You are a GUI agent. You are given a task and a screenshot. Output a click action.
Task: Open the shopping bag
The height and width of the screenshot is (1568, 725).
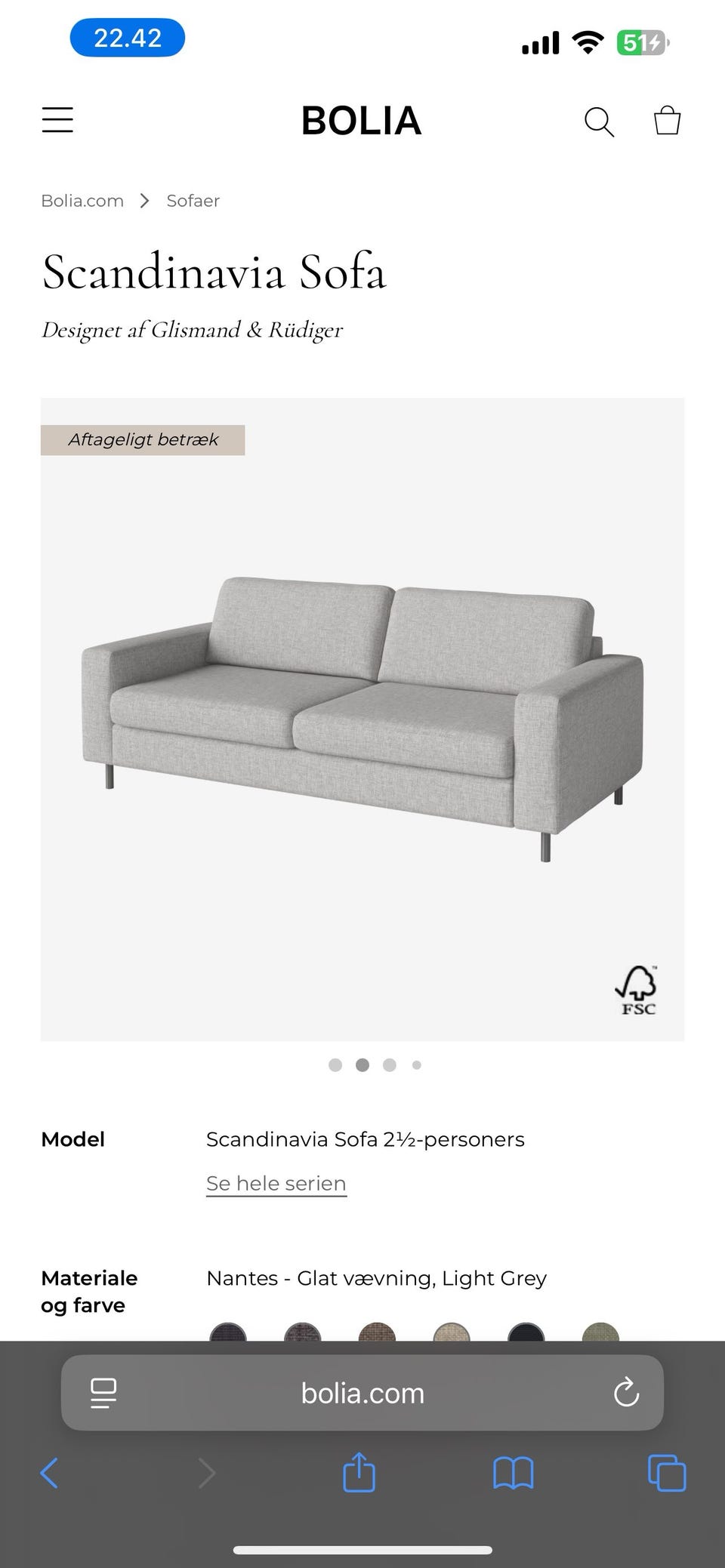tap(668, 121)
